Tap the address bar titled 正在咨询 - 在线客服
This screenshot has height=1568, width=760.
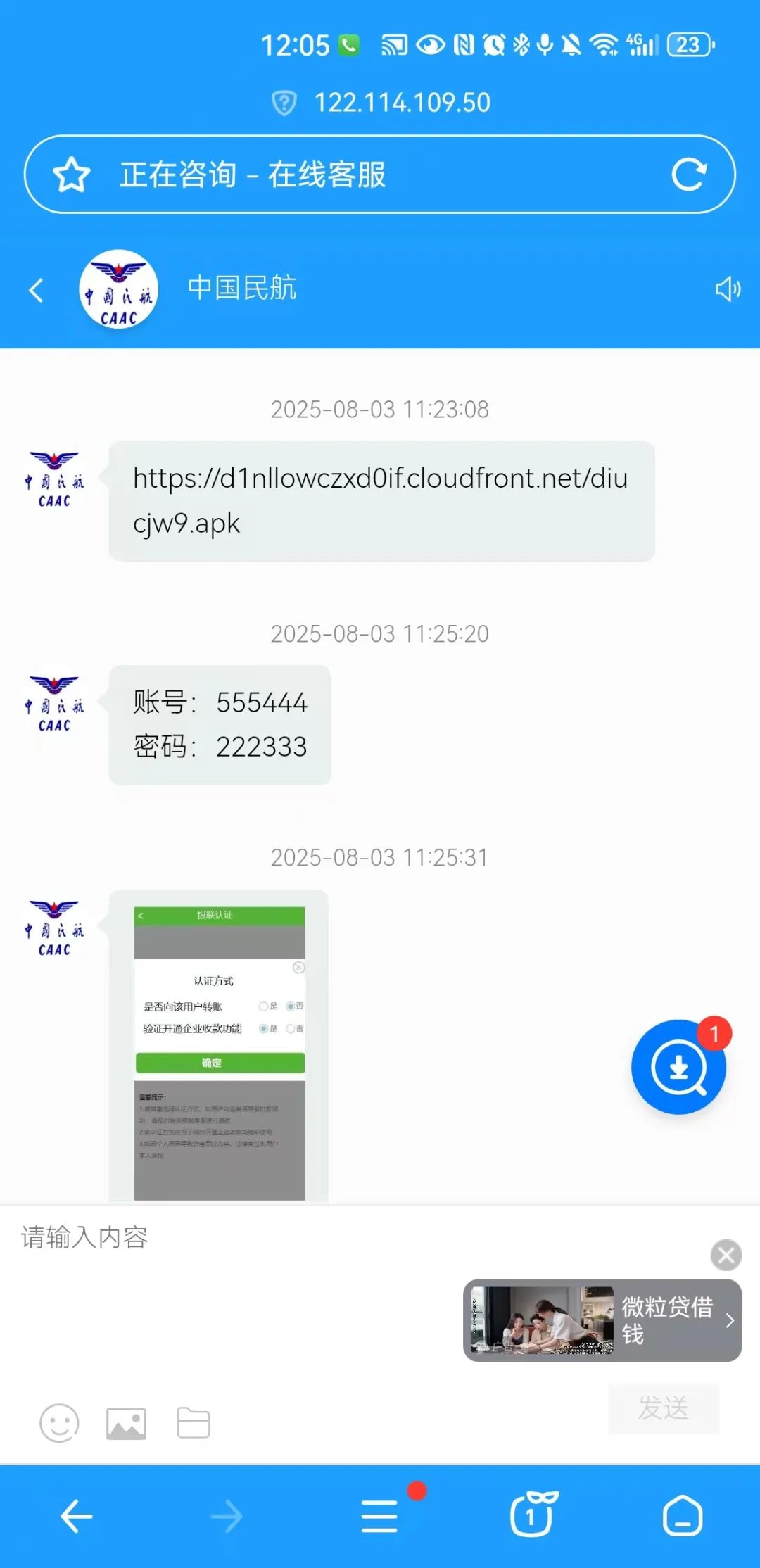[380, 175]
